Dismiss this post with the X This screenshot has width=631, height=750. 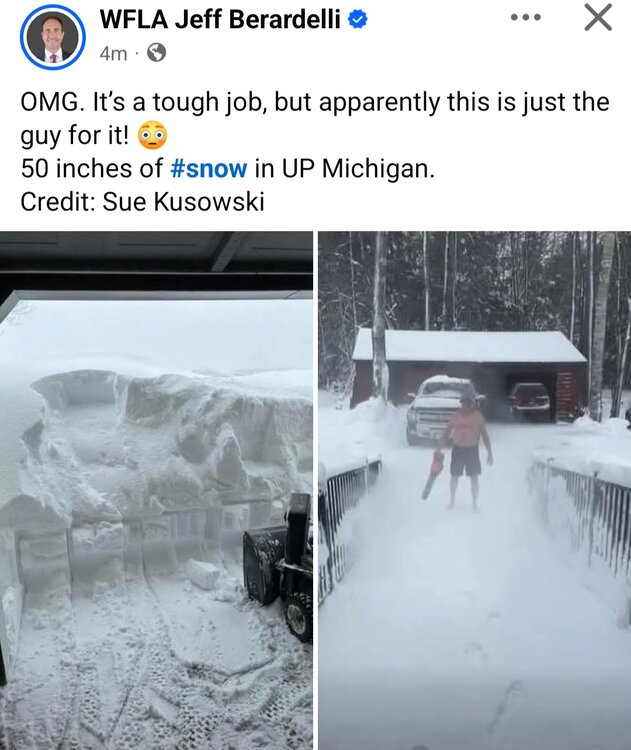pos(597,17)
